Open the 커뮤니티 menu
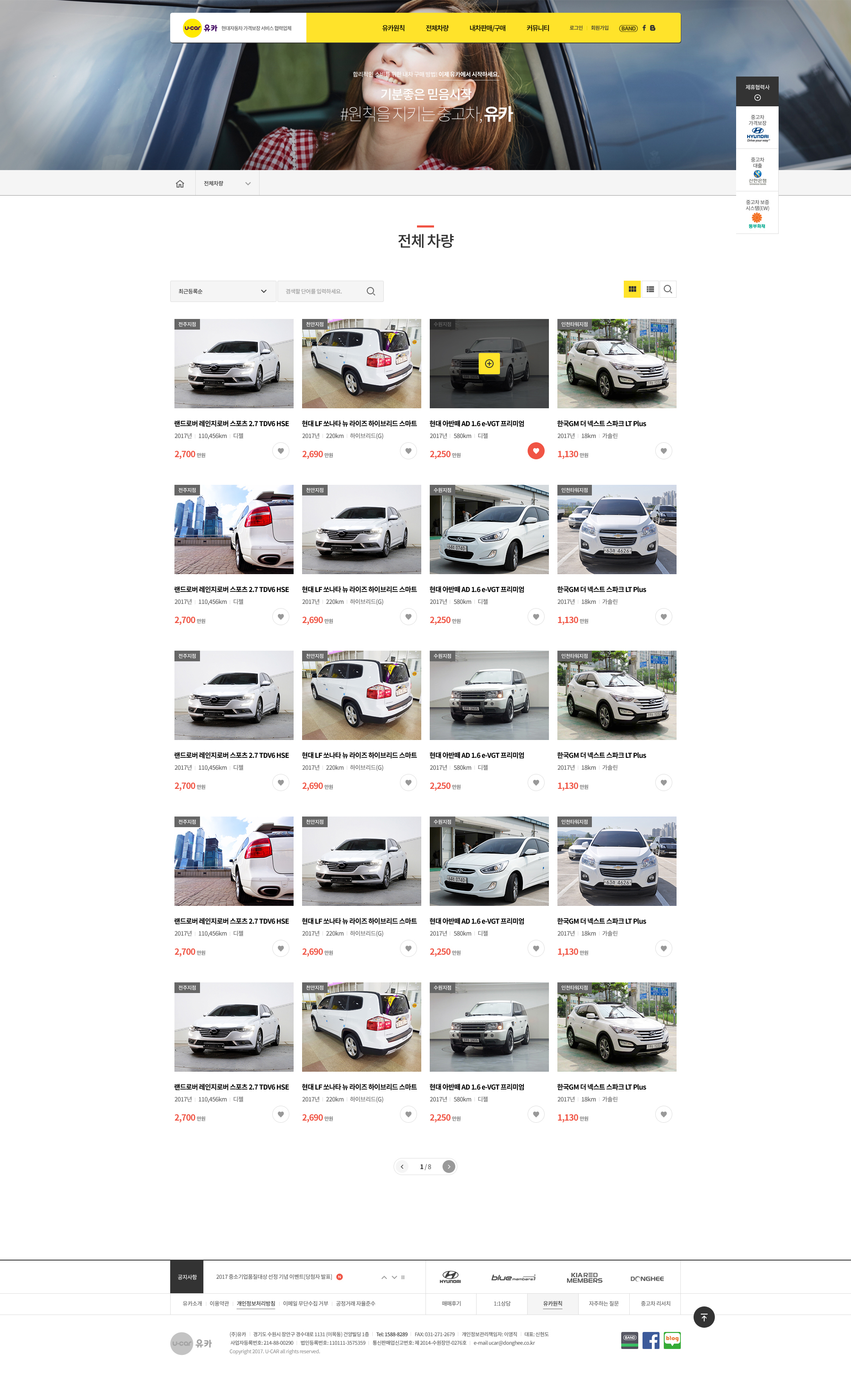This screenshot has height=1400, width=851. pyautogui.click(x=537, y=28)
